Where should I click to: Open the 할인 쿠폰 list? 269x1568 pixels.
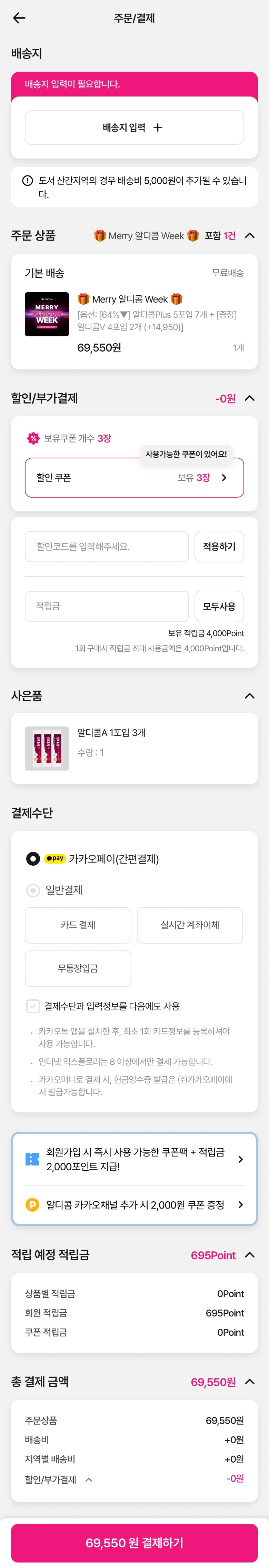[x=134, y=478]
